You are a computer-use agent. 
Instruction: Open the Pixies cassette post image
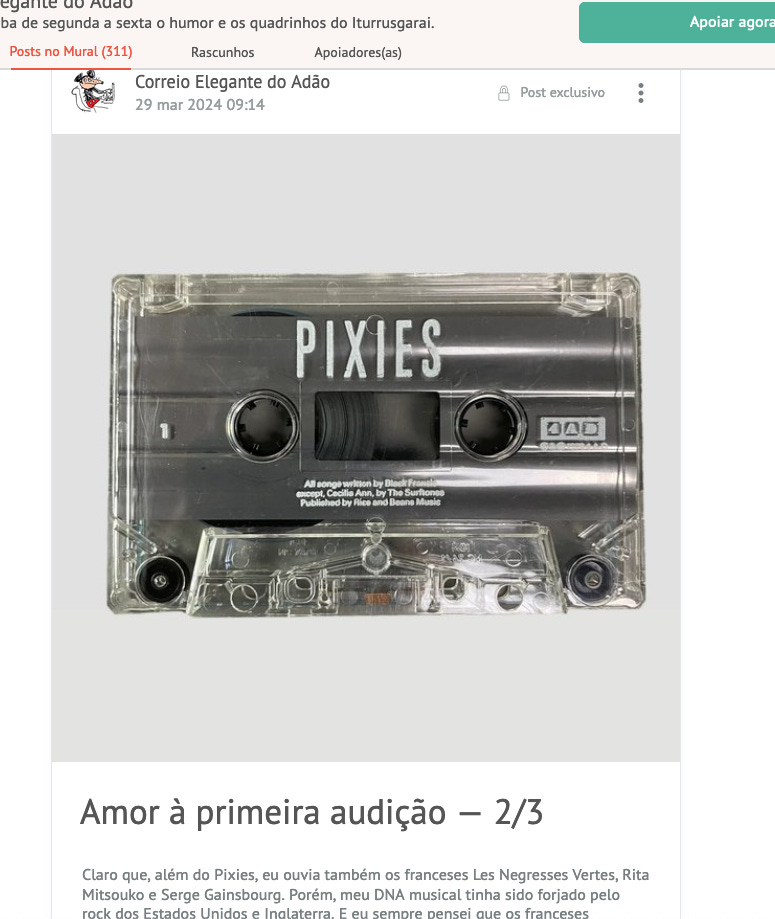pyautogui.click(x=366, y=447)
